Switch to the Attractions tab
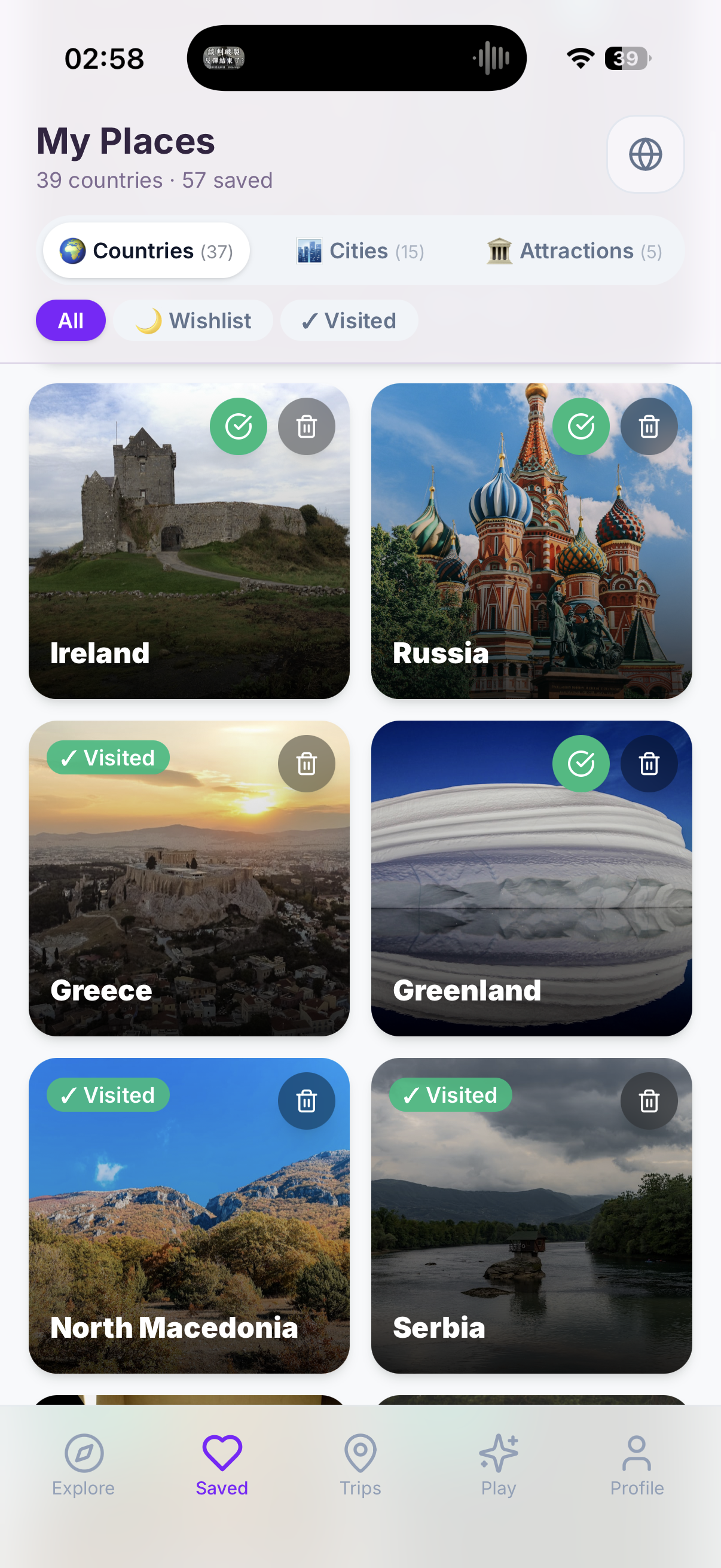This screenshot has width=721, height=1568. point(574,251)
